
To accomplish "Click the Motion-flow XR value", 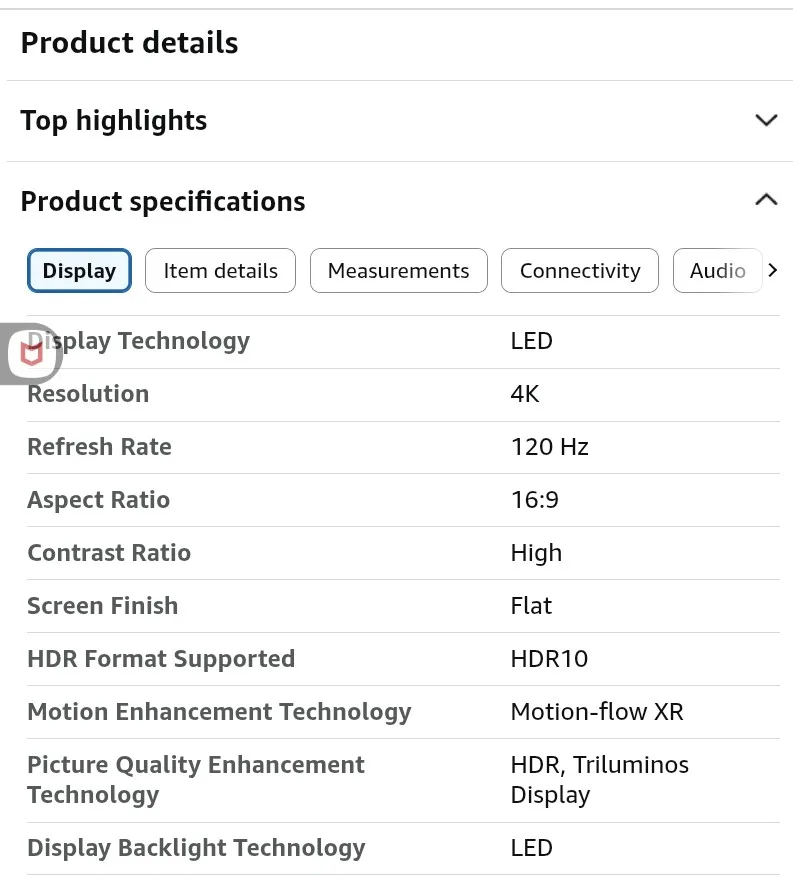I will [596, 711].
